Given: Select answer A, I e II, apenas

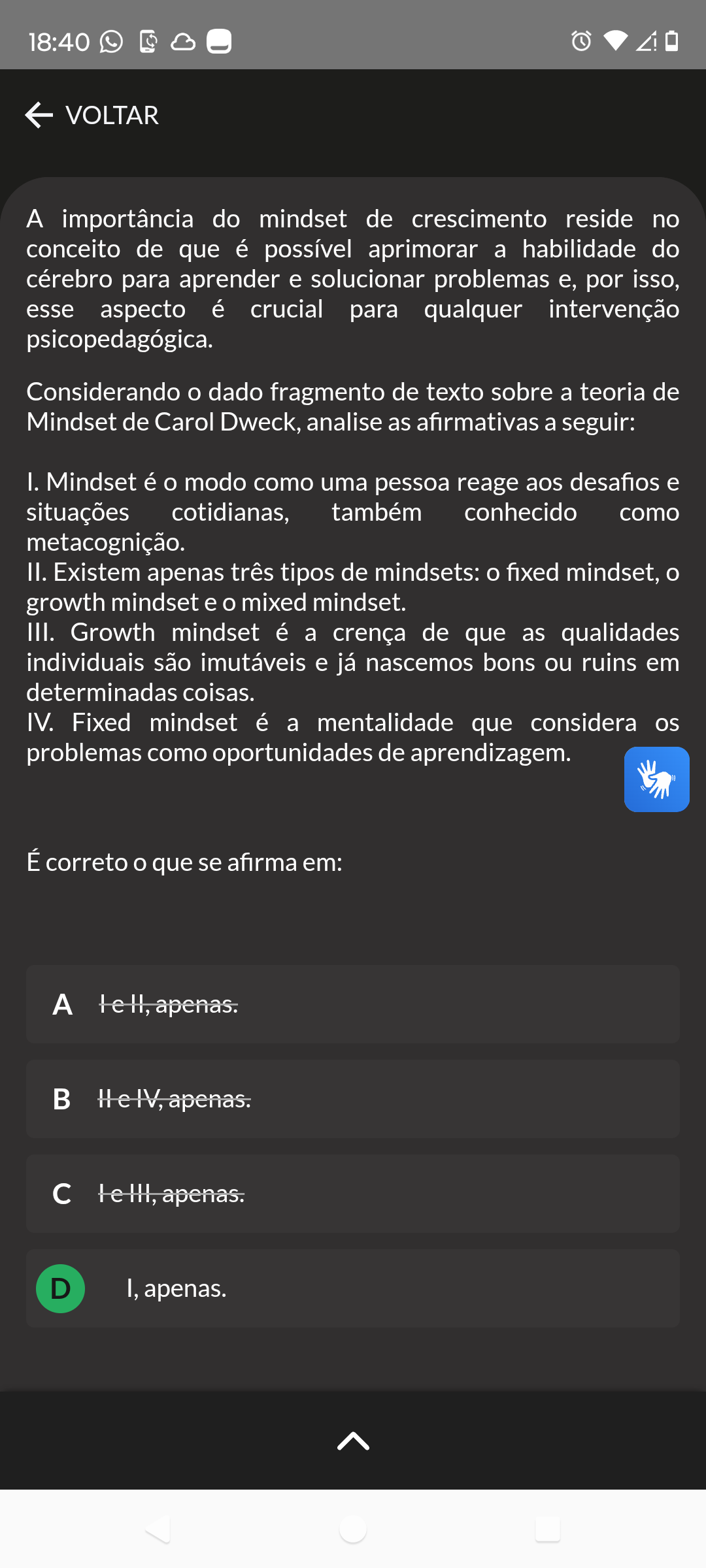Looking at the screenshot, I should [x=353, y=1004].
